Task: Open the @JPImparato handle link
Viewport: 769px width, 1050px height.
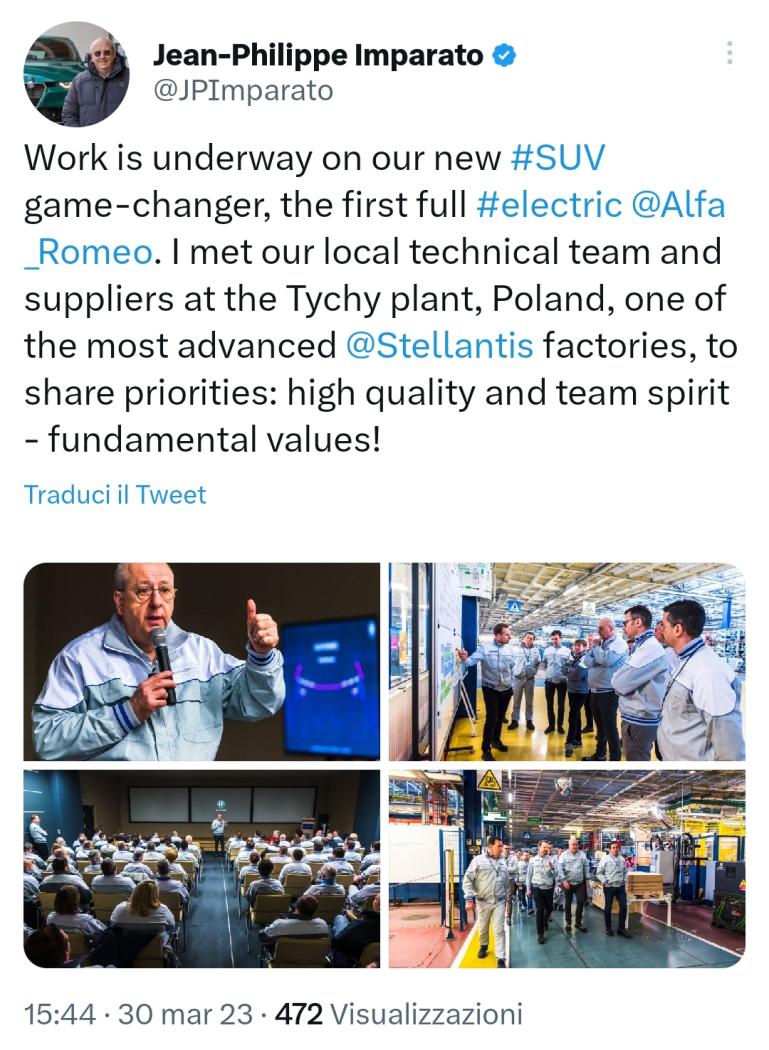Action: click(x=242, y=91)
